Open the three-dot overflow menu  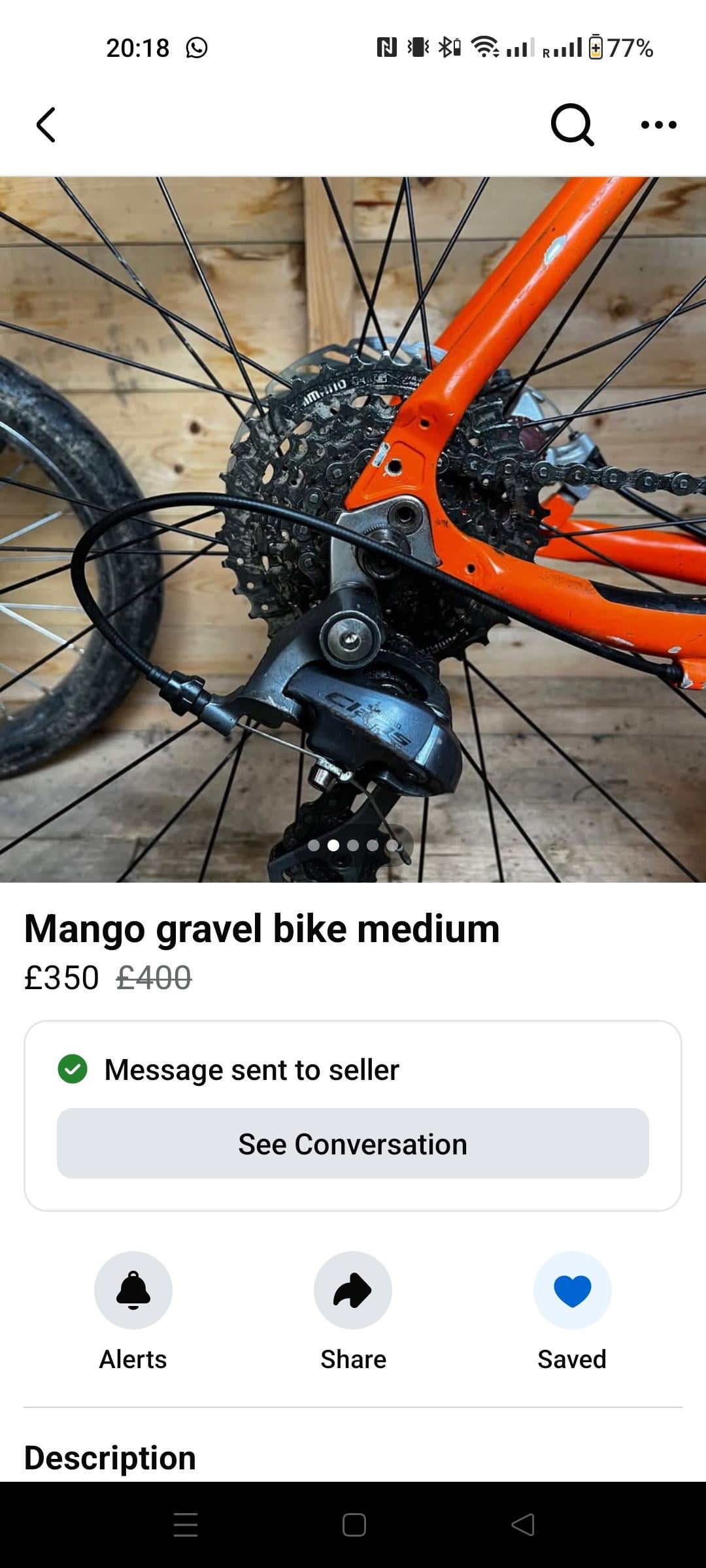click(658, 125)
